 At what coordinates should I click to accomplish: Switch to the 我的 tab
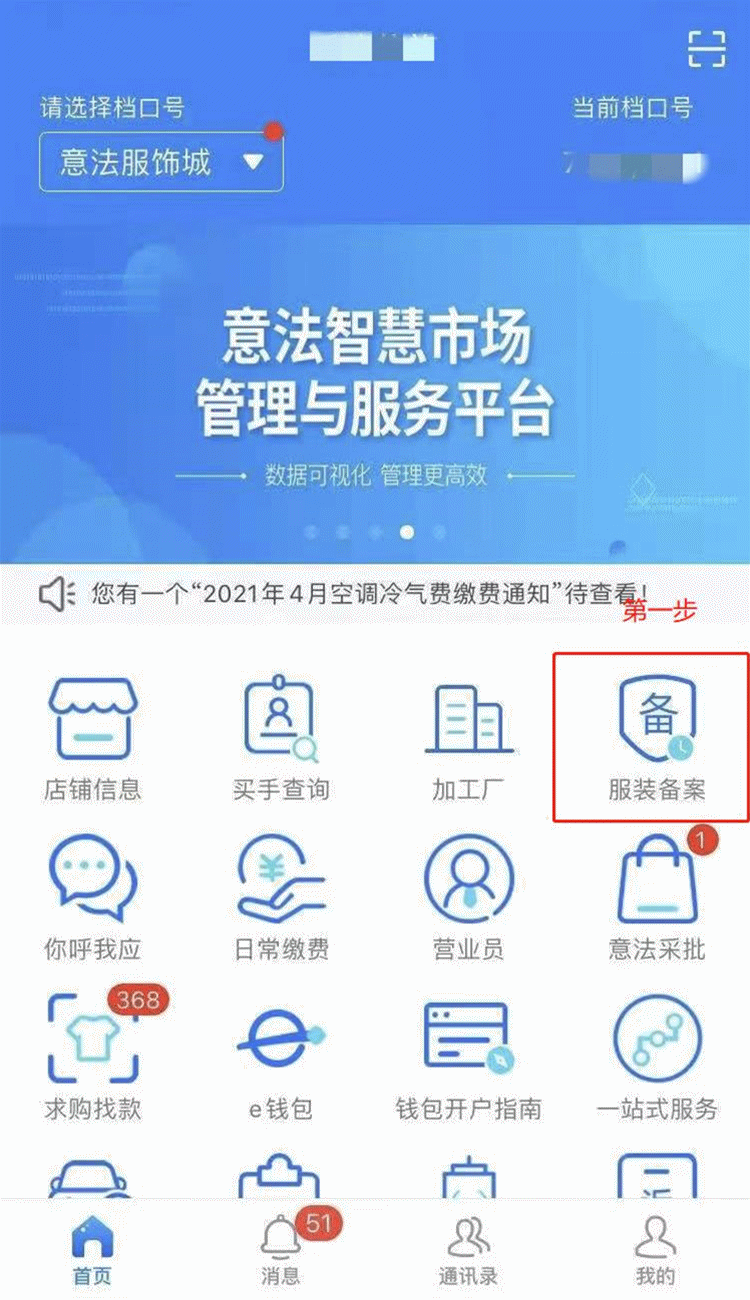(x=656, y=1251)
